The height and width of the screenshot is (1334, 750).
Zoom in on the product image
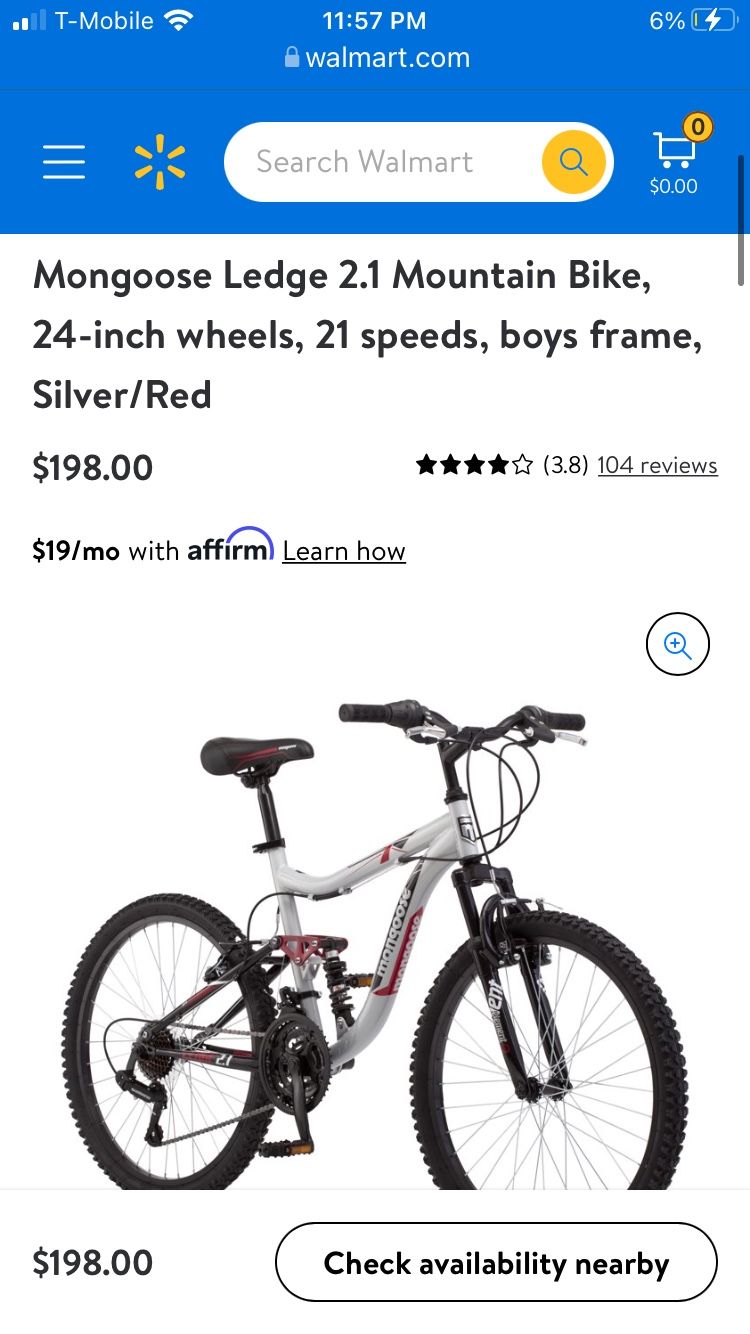(x=678, y=645)
